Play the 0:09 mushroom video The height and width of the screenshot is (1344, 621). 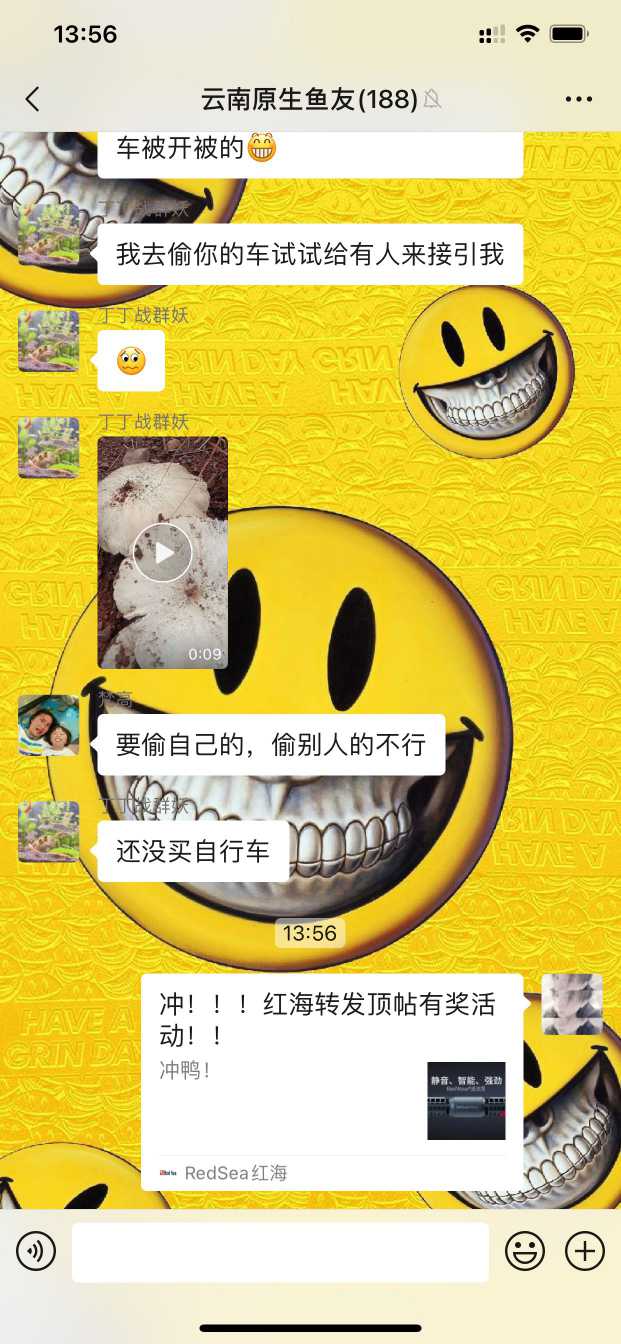163,552
